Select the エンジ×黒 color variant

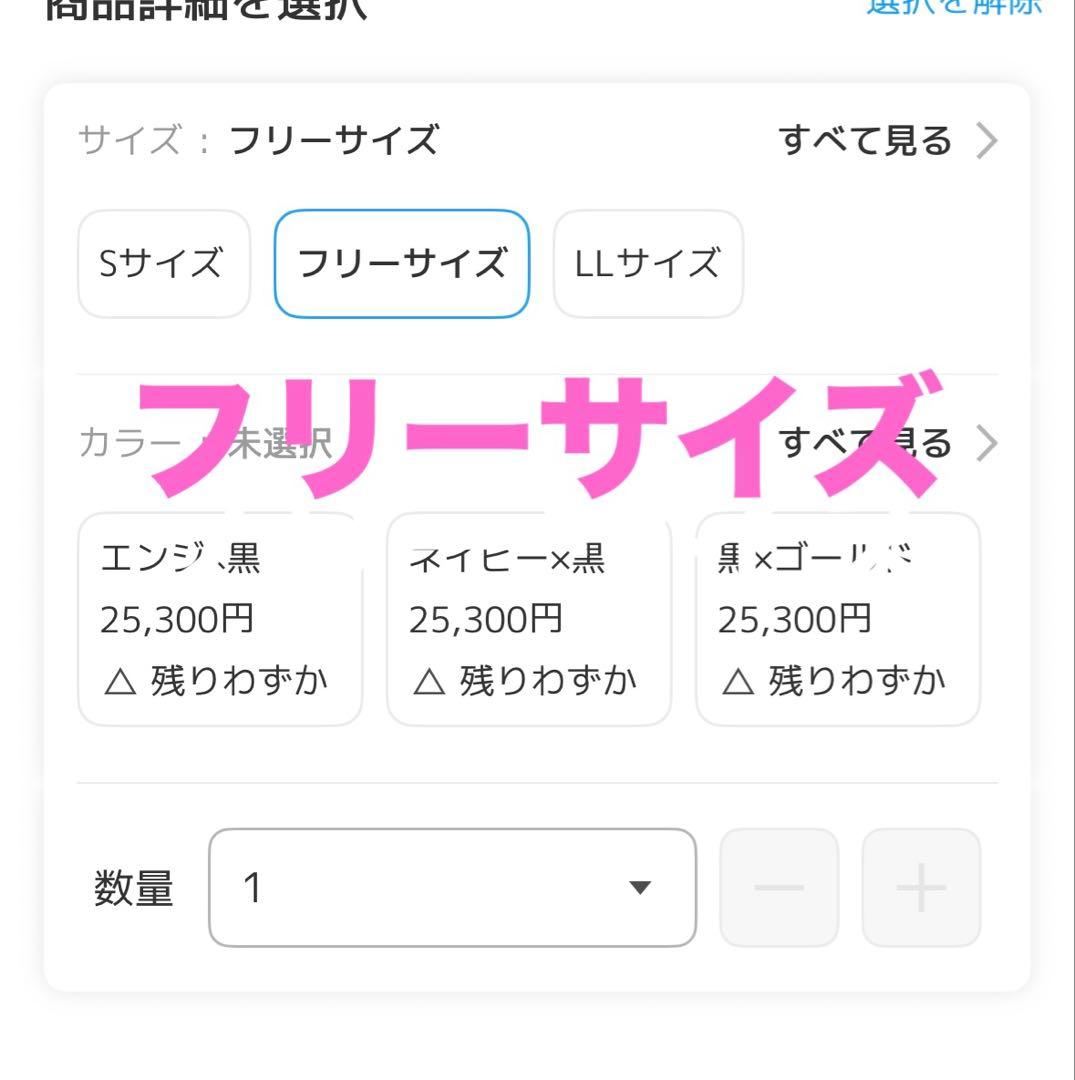pyautogui.click(x=220, y=620)
